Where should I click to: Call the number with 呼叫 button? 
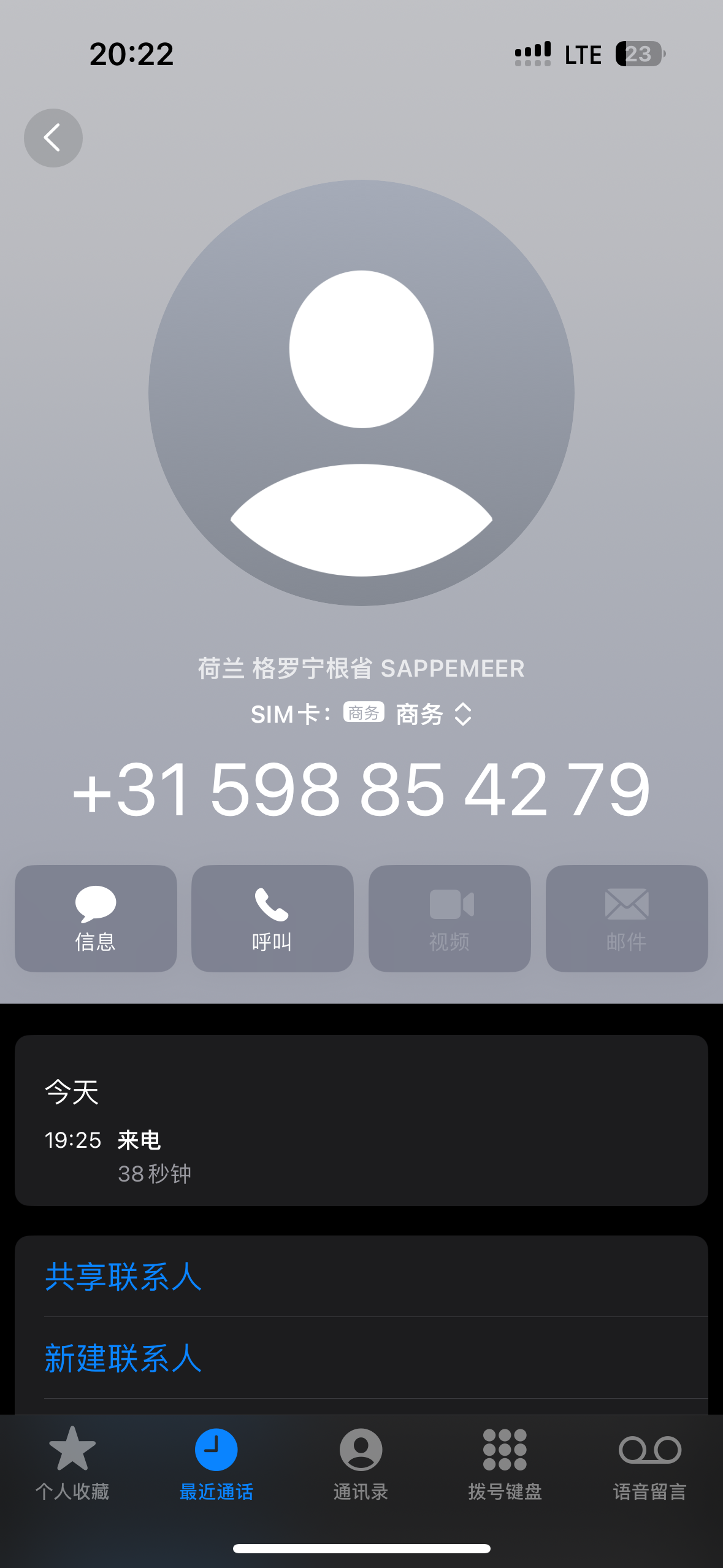[x=272, y=918]
